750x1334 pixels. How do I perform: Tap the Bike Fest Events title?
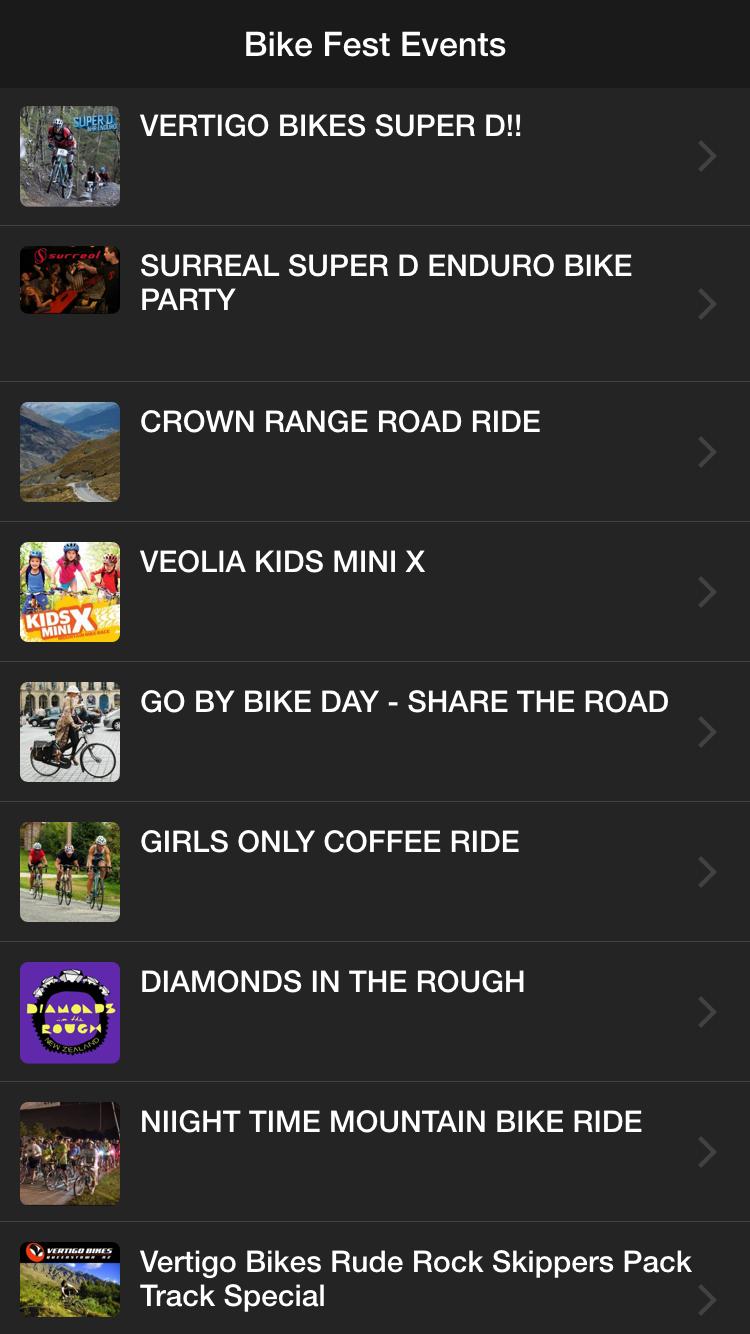[375, 44]
